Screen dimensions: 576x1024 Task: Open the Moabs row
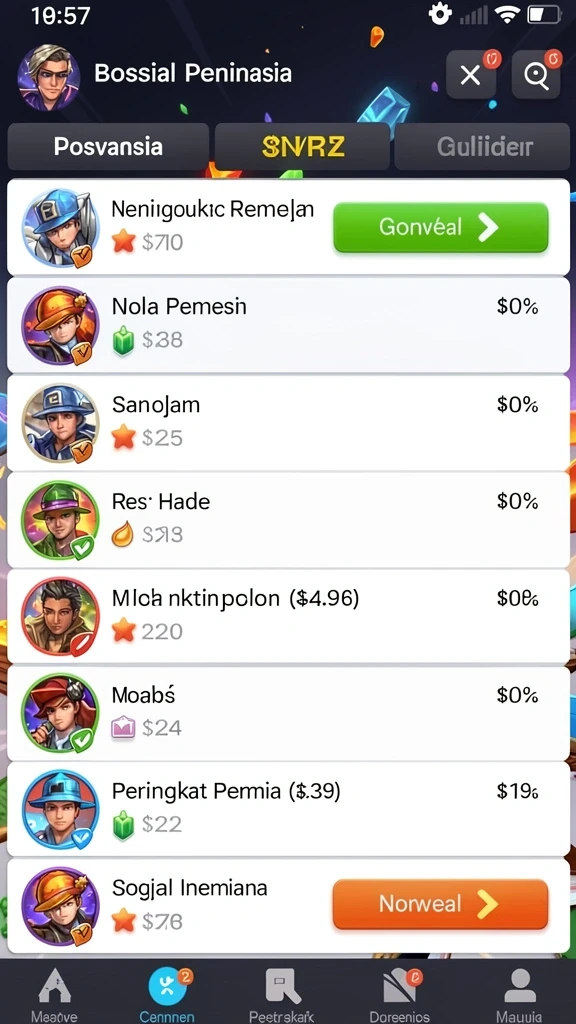tap(288, 713)
